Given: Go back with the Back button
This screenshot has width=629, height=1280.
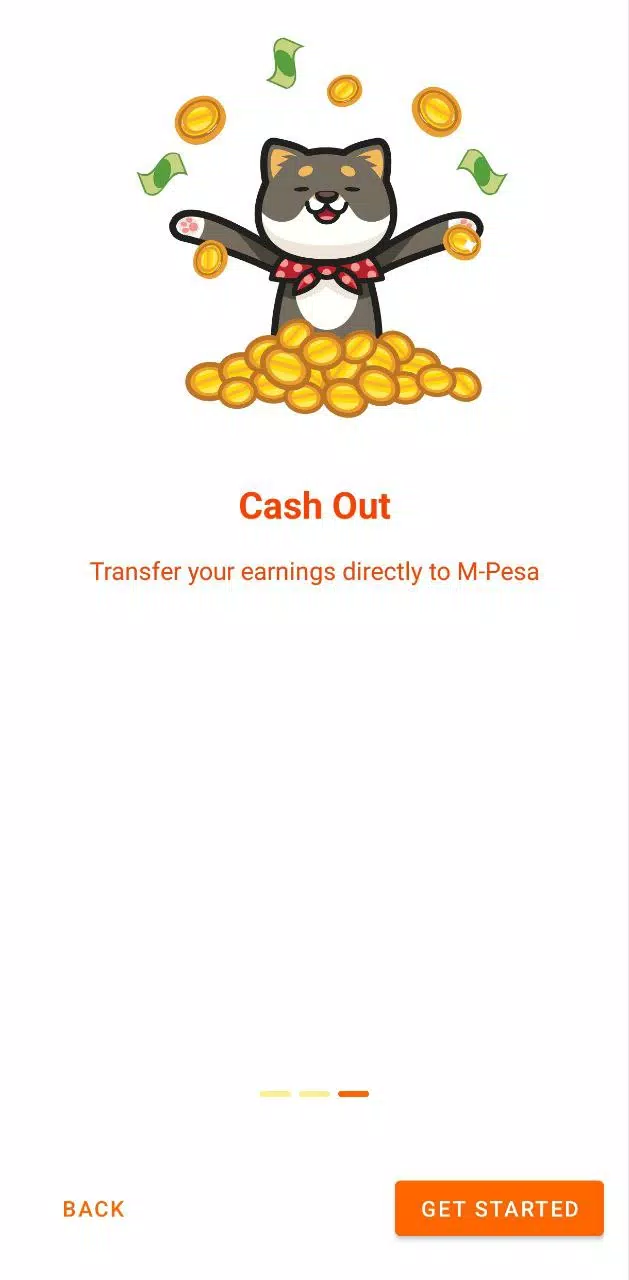Looking at the screenshot, I should click(94, 1209).
